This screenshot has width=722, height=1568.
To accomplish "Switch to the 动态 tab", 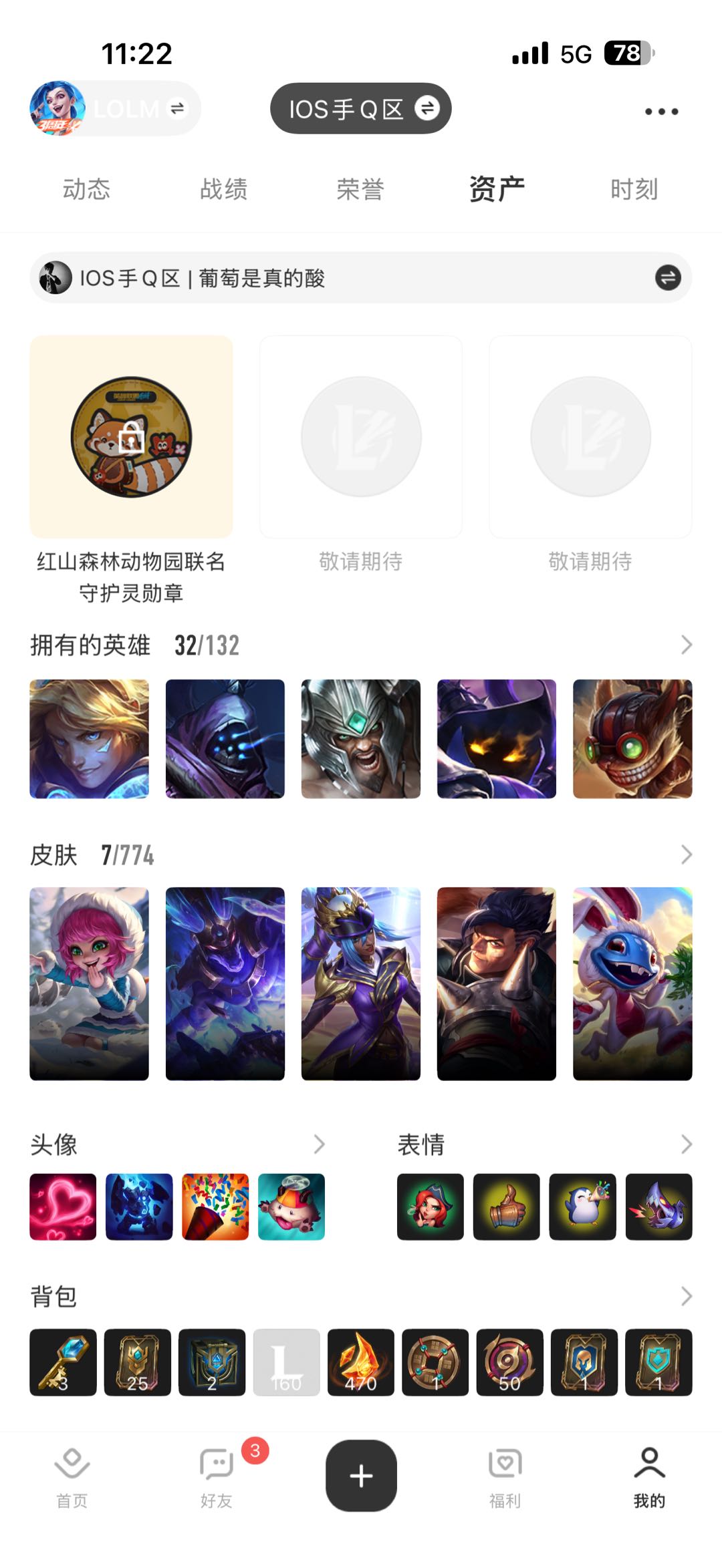I will tap(86, 189).
